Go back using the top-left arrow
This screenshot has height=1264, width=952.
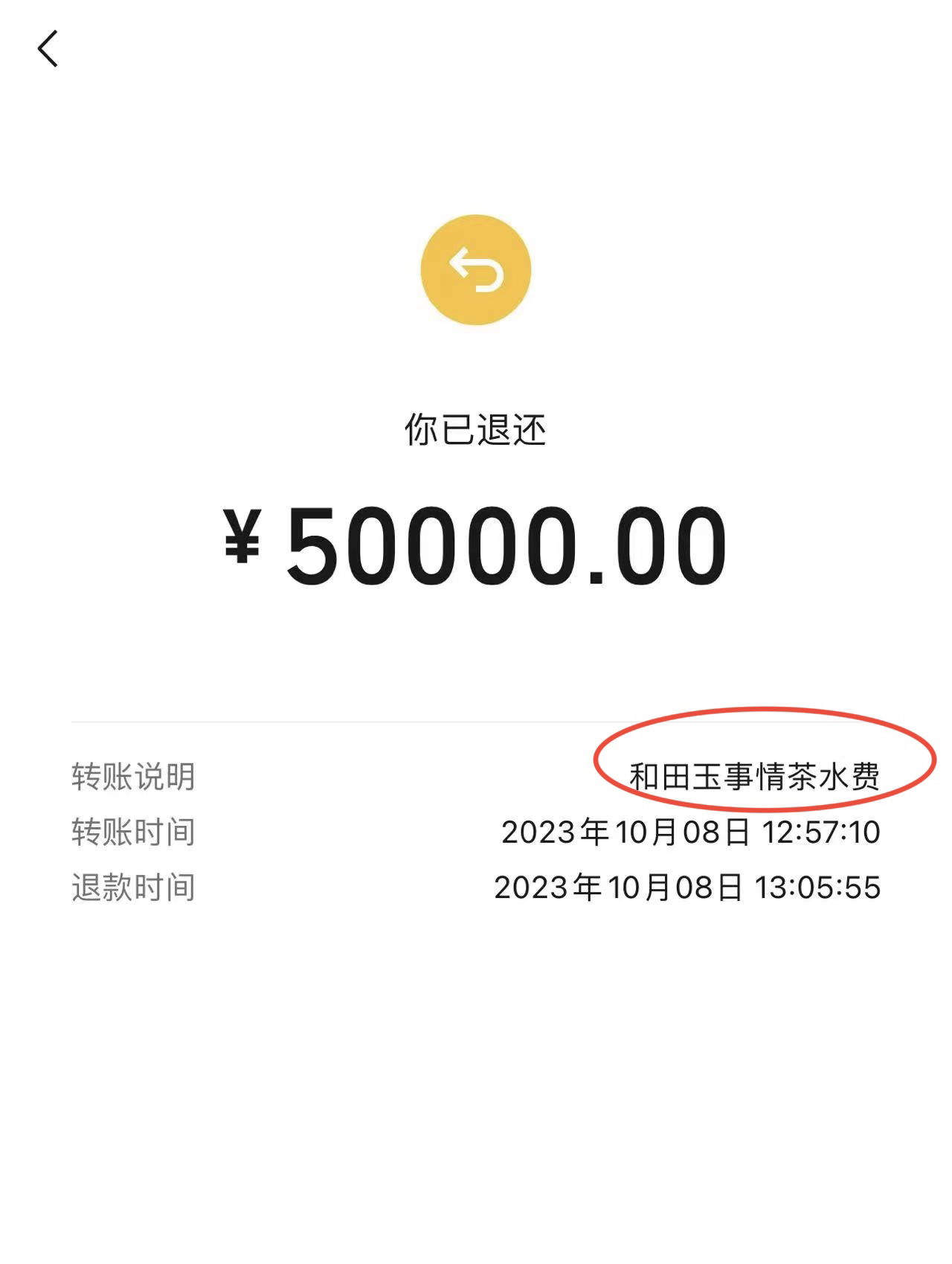click(48, 49)
